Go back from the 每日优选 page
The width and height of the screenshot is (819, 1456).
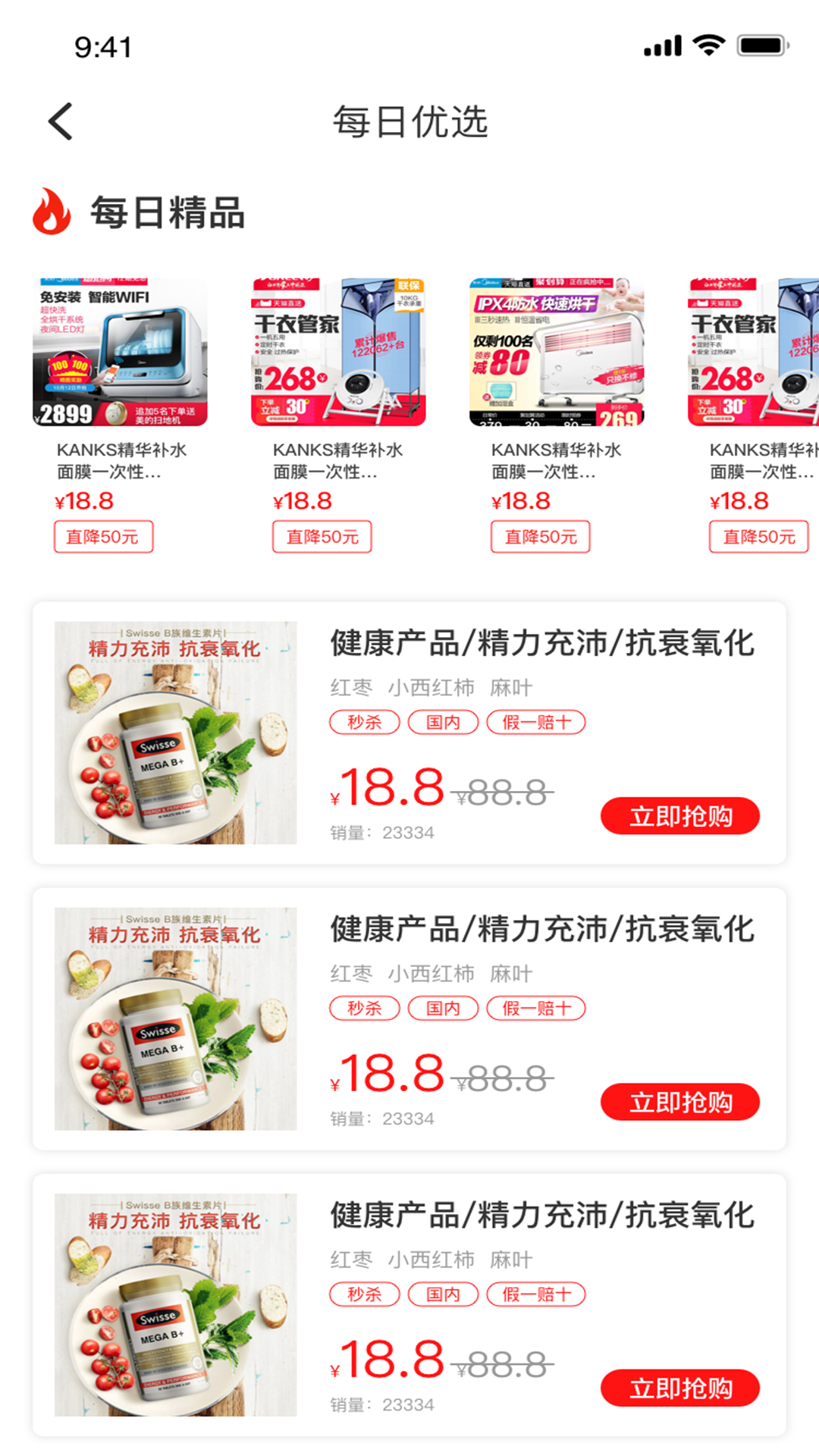click(61, 121)
